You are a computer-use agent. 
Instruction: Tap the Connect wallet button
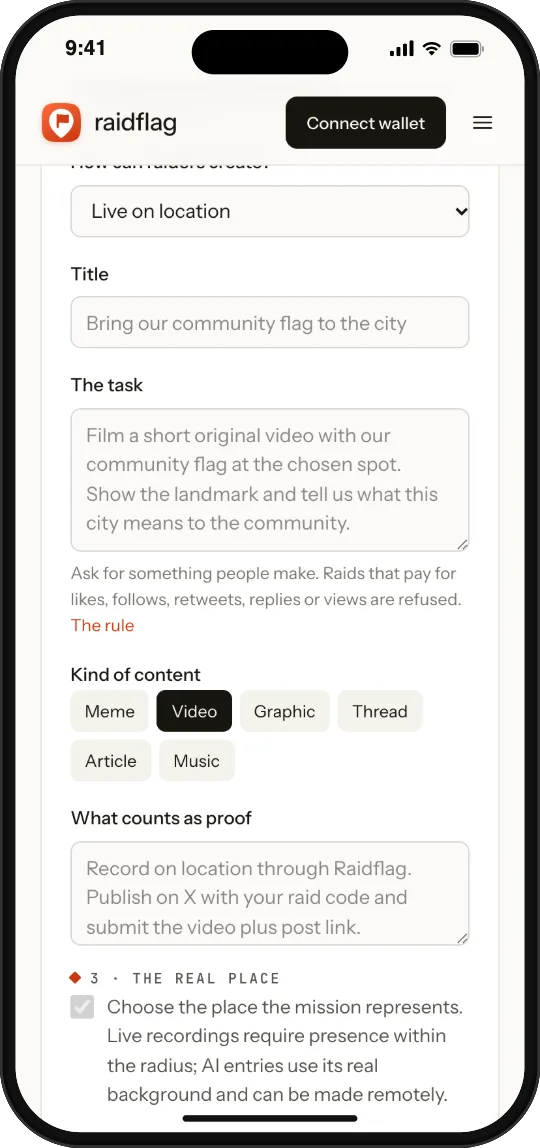(x=366, y=123)
